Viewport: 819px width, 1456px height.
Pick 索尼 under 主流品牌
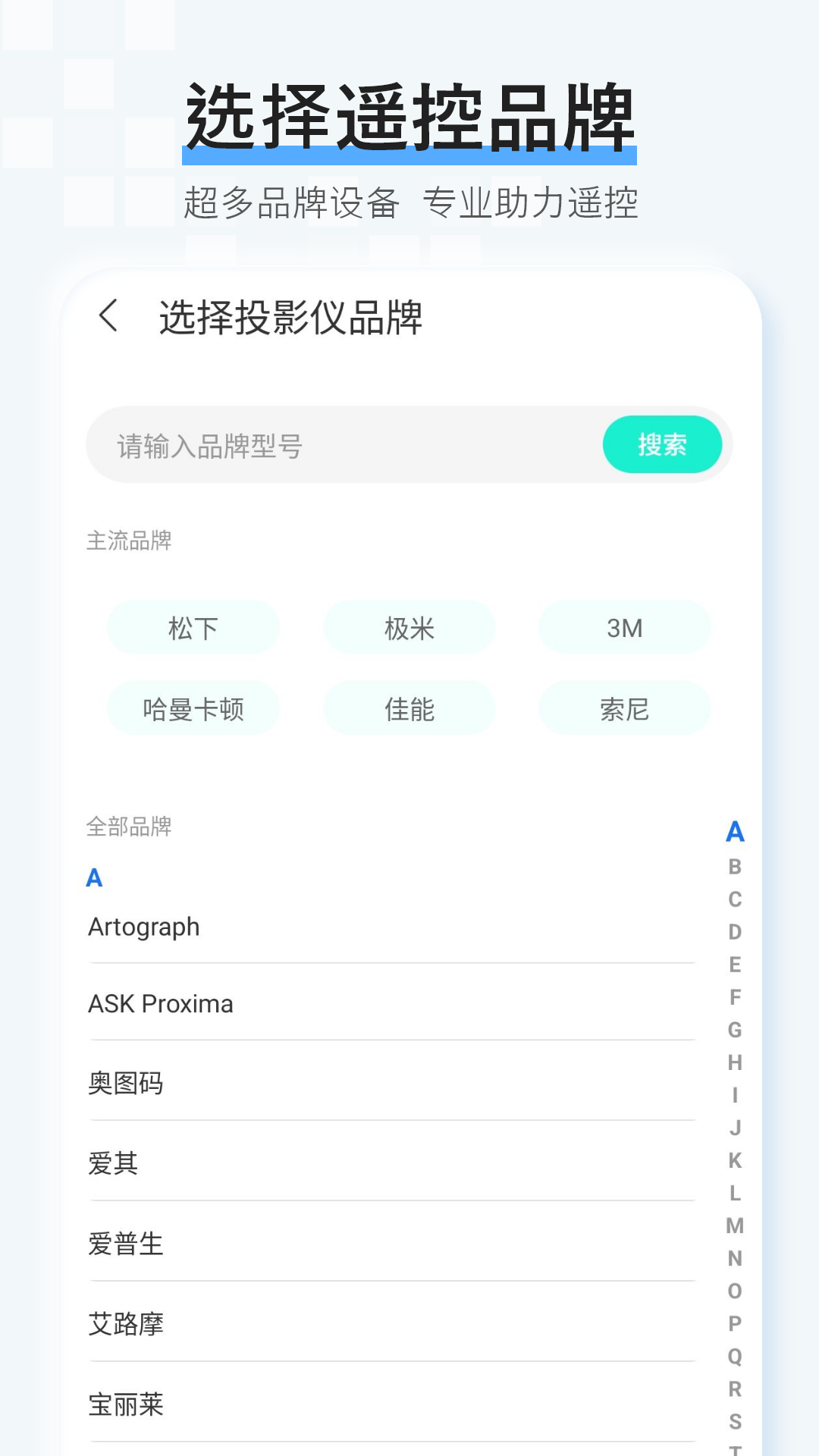(x=623, y=708)
